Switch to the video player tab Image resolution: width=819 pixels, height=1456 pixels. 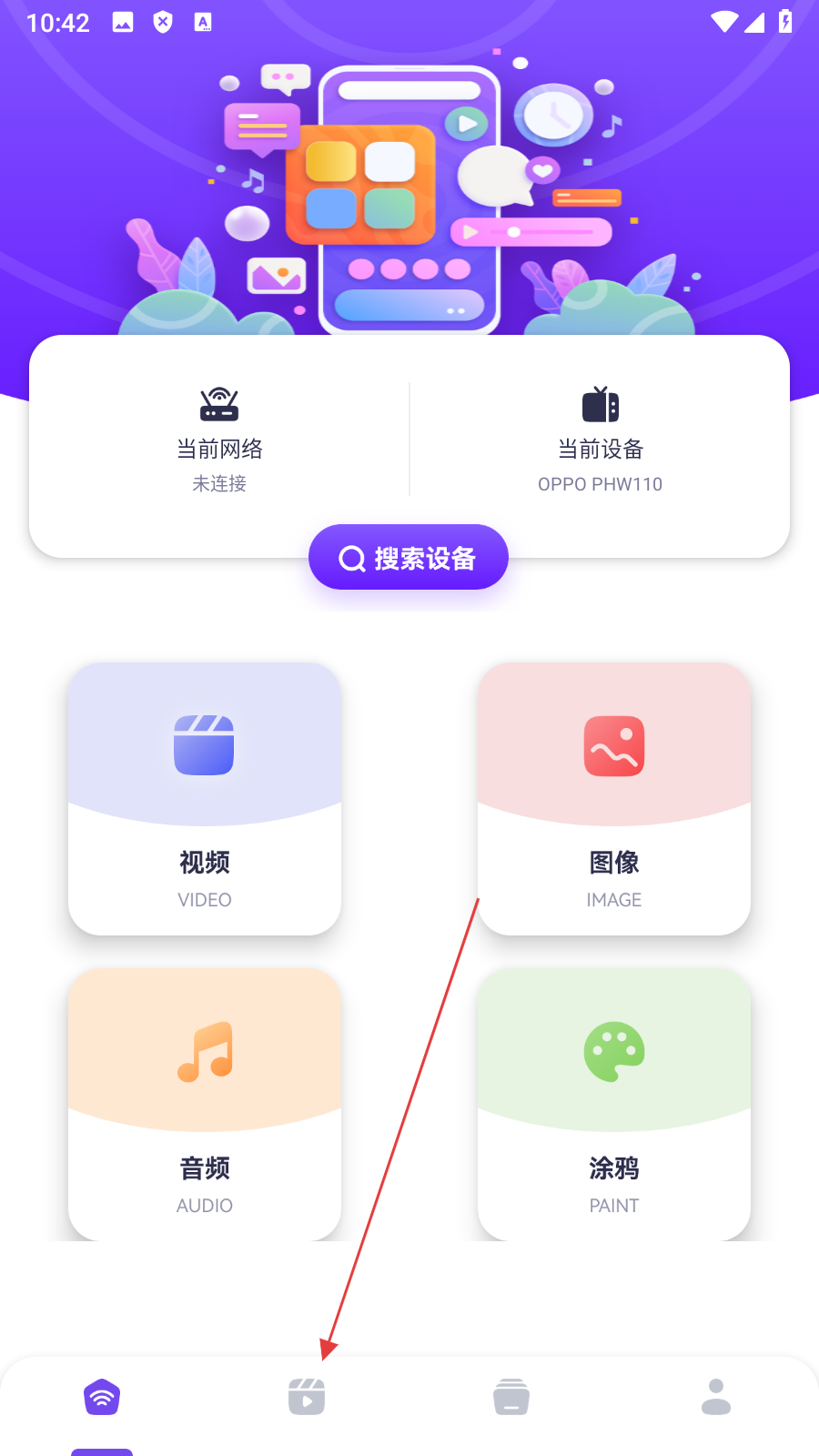click(307, 1397)
